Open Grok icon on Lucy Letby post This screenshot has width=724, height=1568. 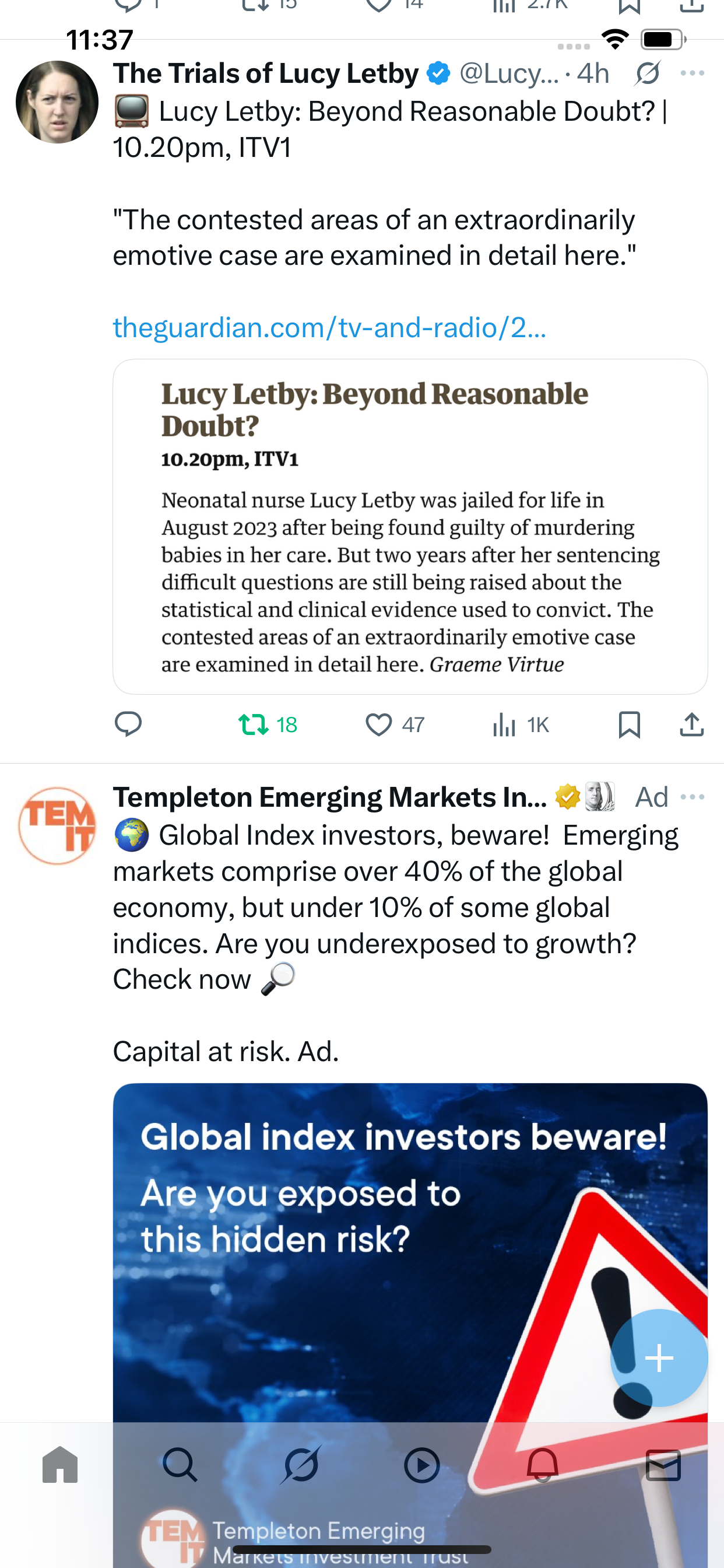[647, 73]
